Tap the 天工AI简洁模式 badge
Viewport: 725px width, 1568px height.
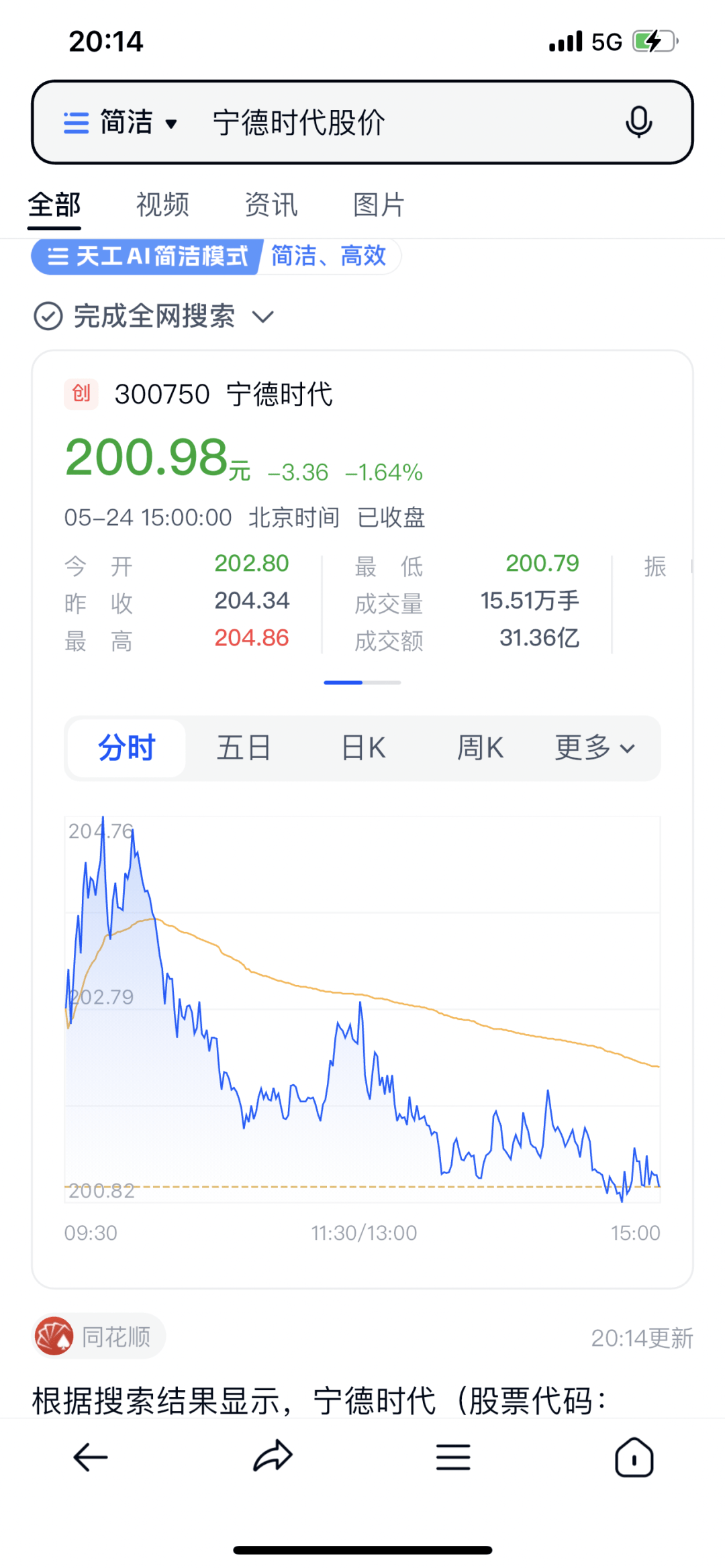click(148, 256)
